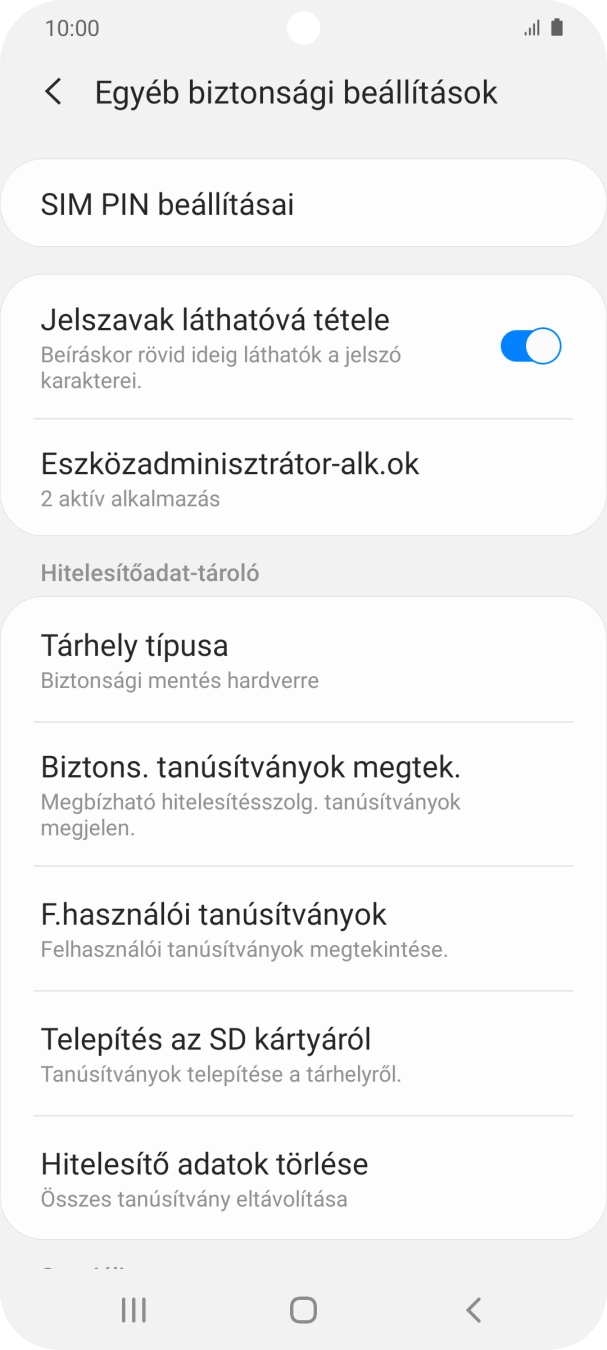Go to the home screen
607x1350 pixels.
point(303,1310)
